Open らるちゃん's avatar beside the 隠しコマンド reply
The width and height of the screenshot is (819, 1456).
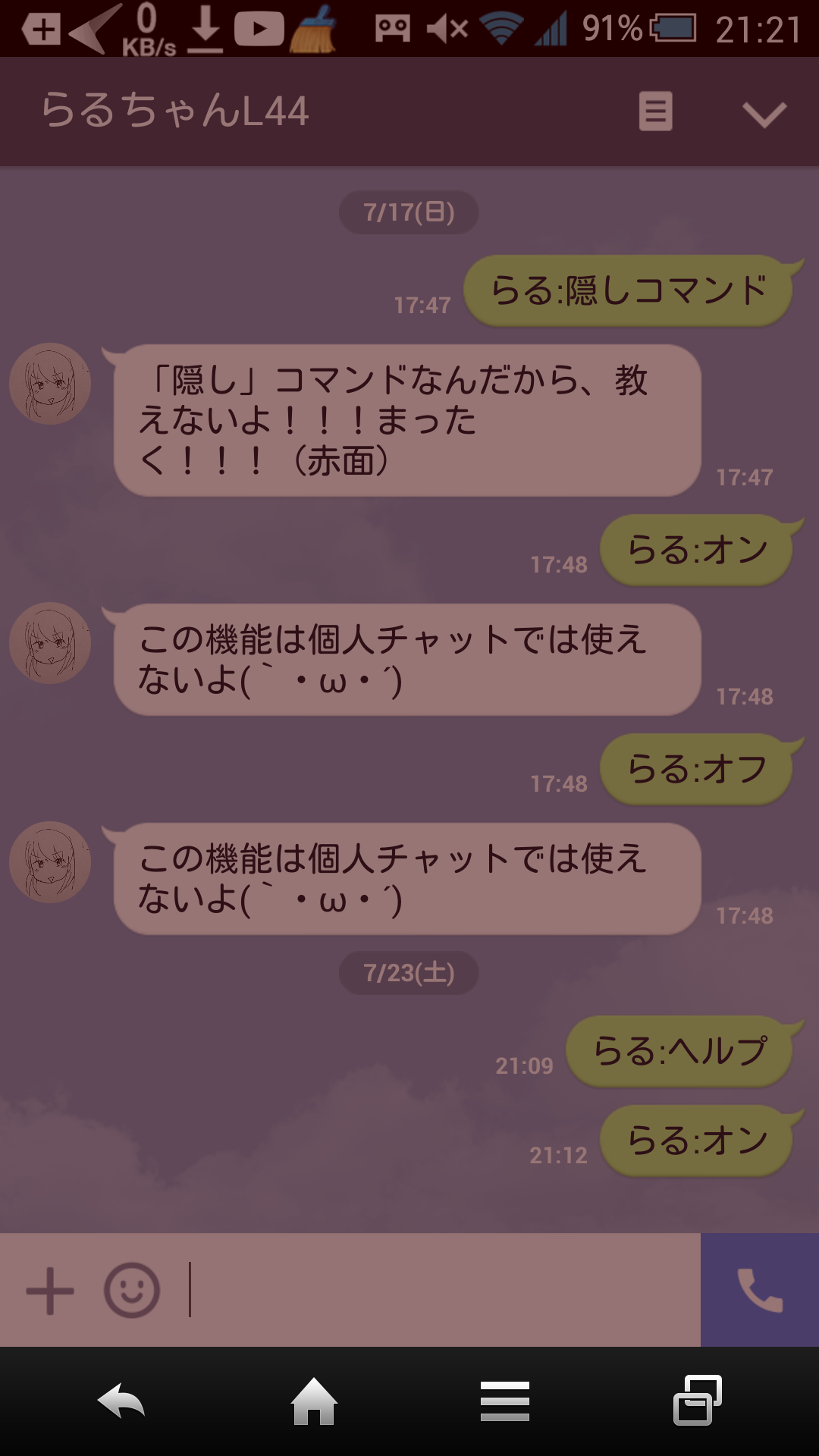[x=50, y=384]
